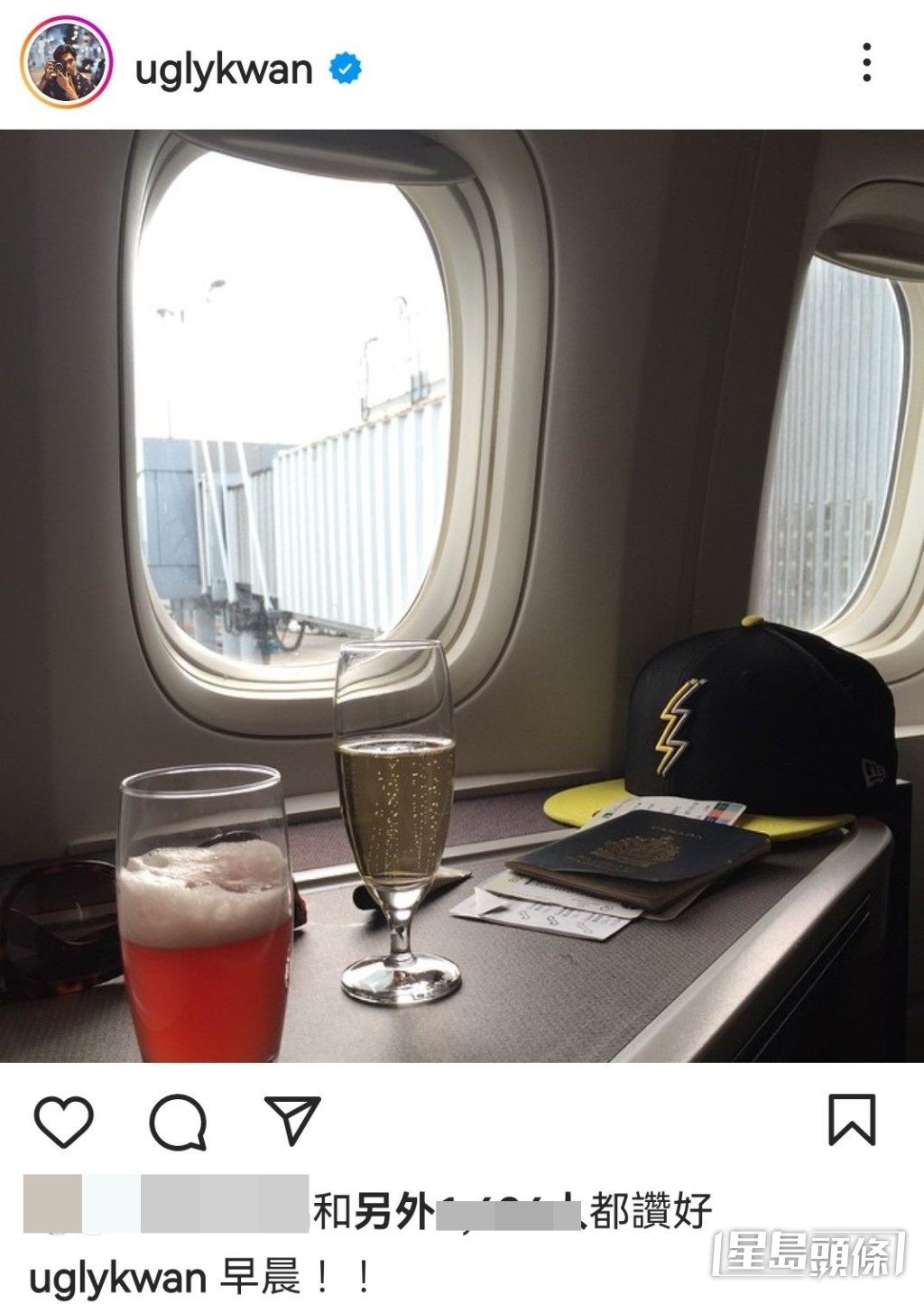Open the uglykwan username in the post header
This screenshot has height=1304, width=924.
(223, 69)
